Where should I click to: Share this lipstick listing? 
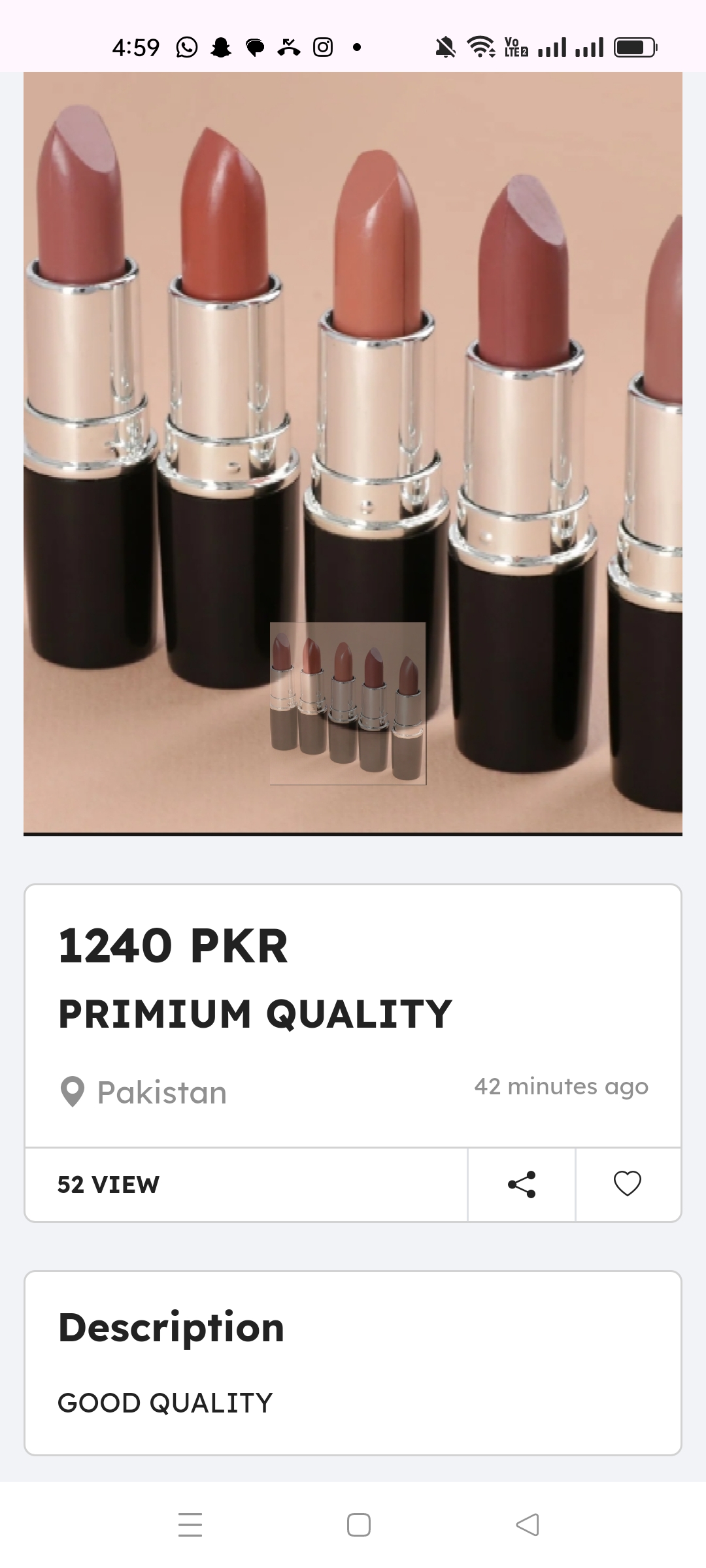(522, 1184)
